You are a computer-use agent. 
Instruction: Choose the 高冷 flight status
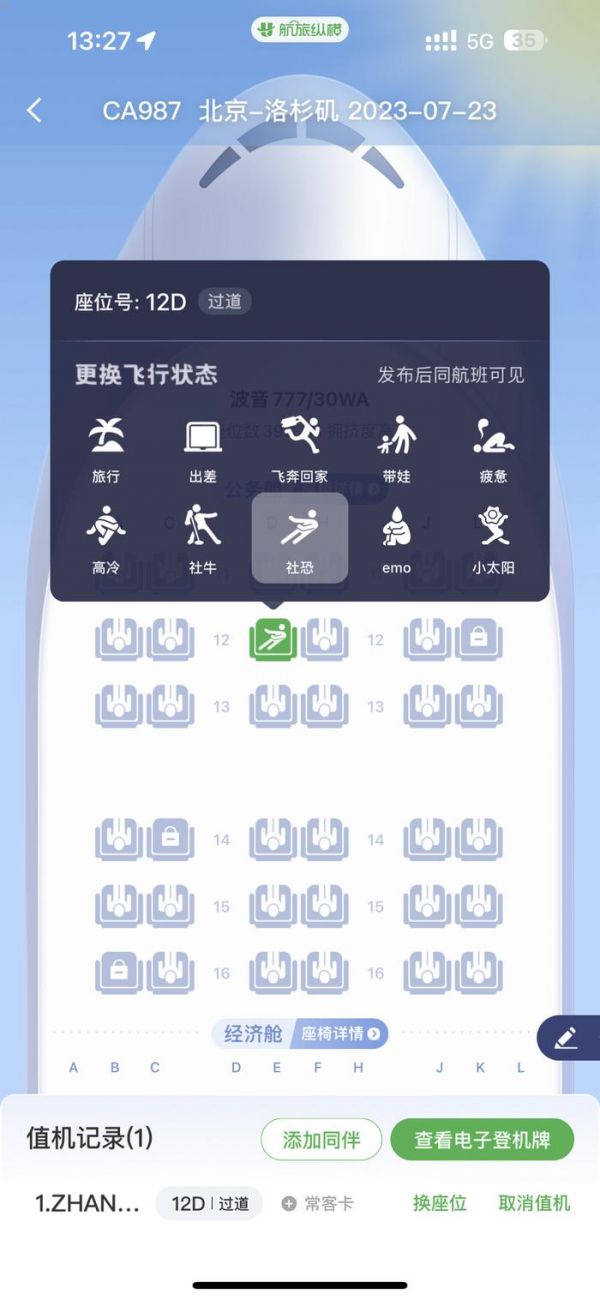(x=106, y=538)
